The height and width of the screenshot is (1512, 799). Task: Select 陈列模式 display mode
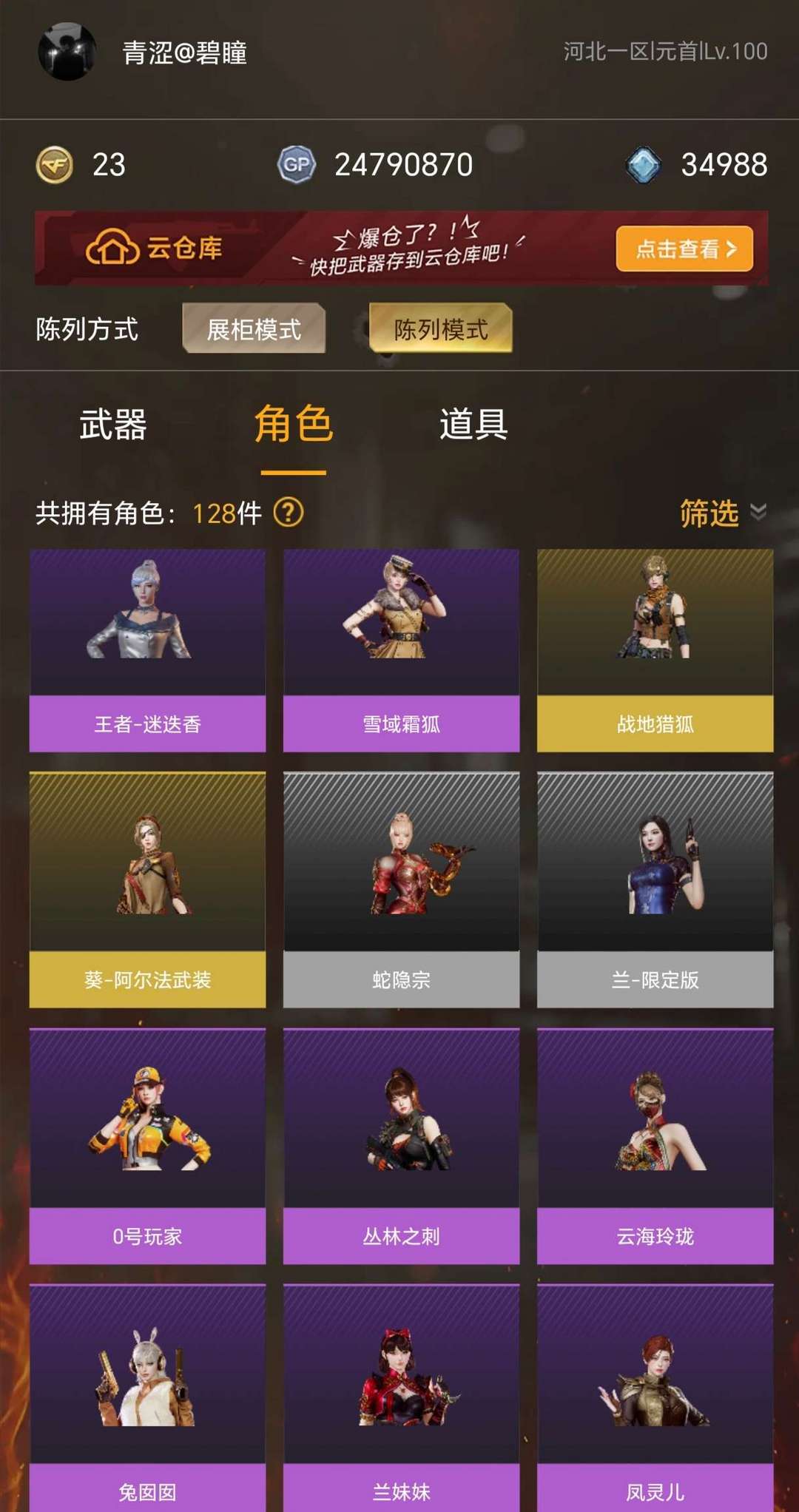tap(441, 328)
